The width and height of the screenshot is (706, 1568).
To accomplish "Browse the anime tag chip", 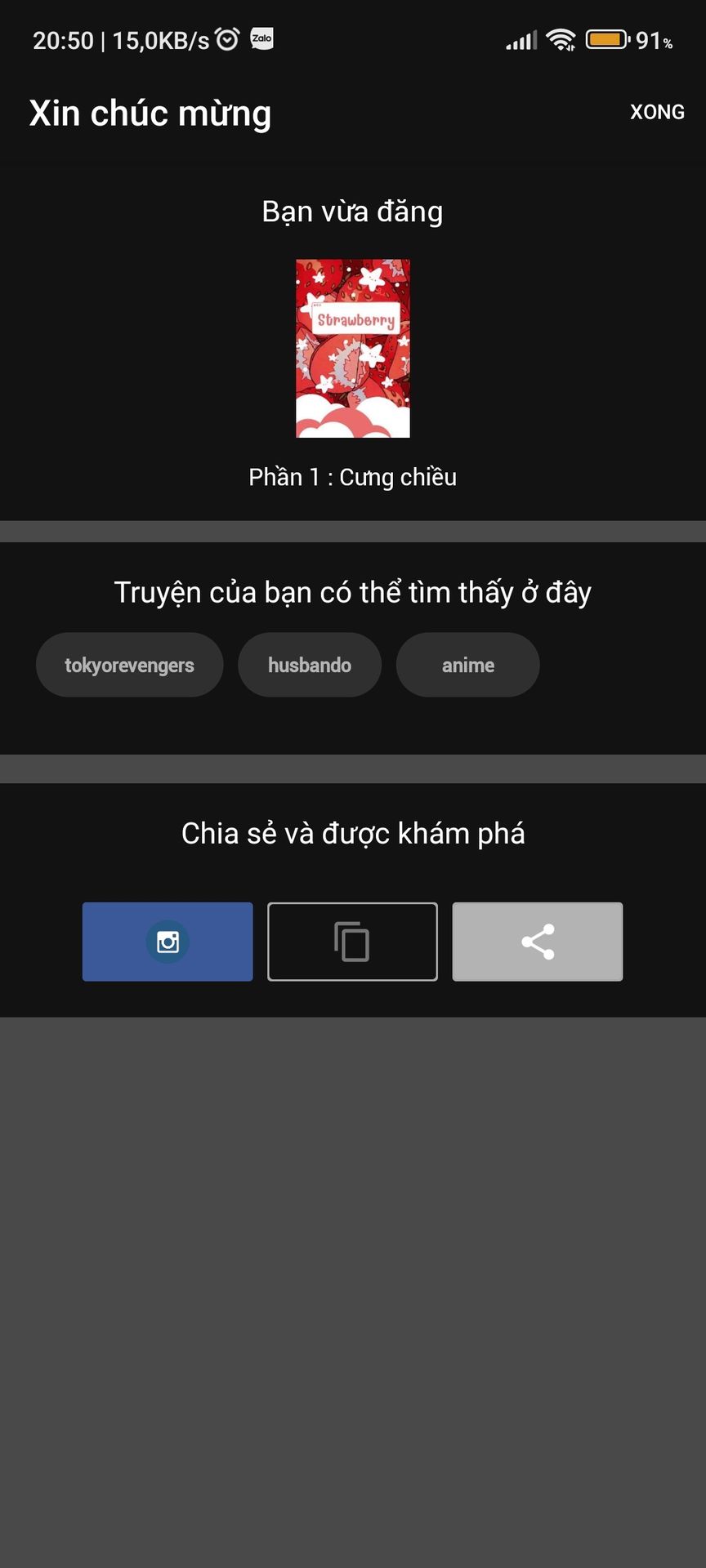I will pyautogui.click(x=467, y=665).
